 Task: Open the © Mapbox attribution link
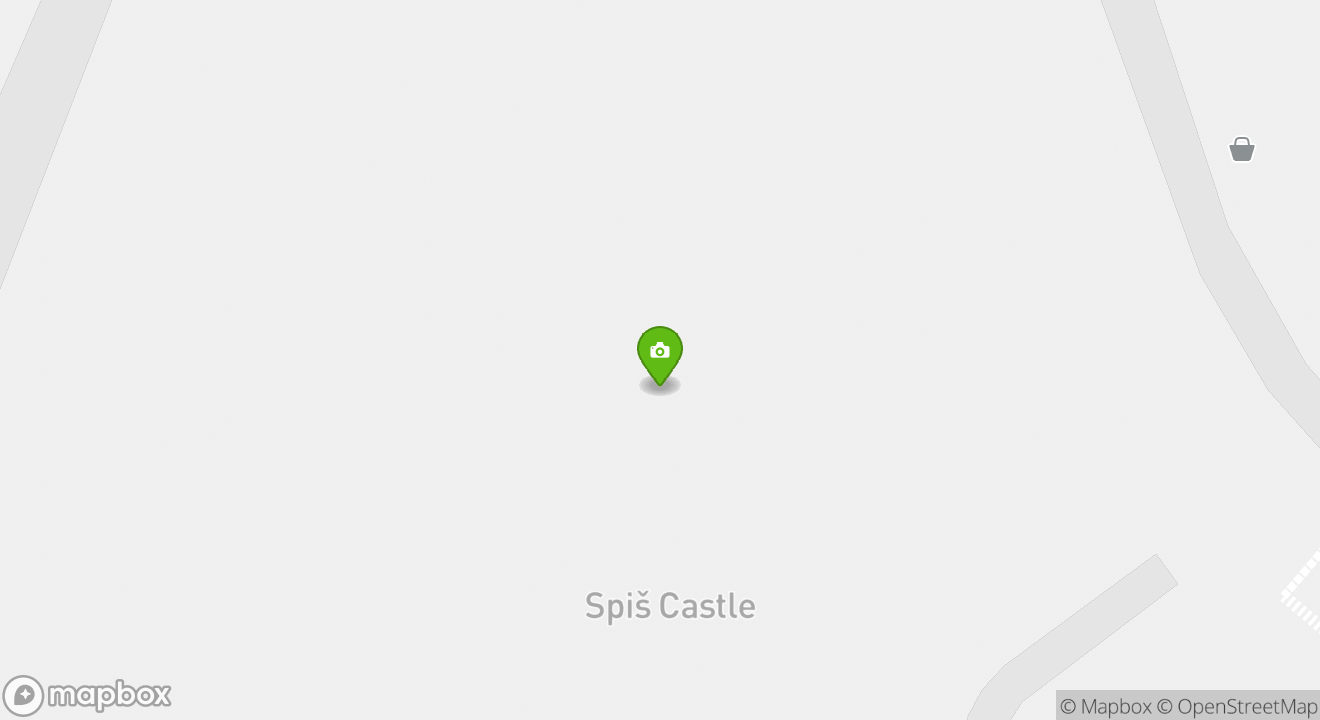[x=1105, y=706]
